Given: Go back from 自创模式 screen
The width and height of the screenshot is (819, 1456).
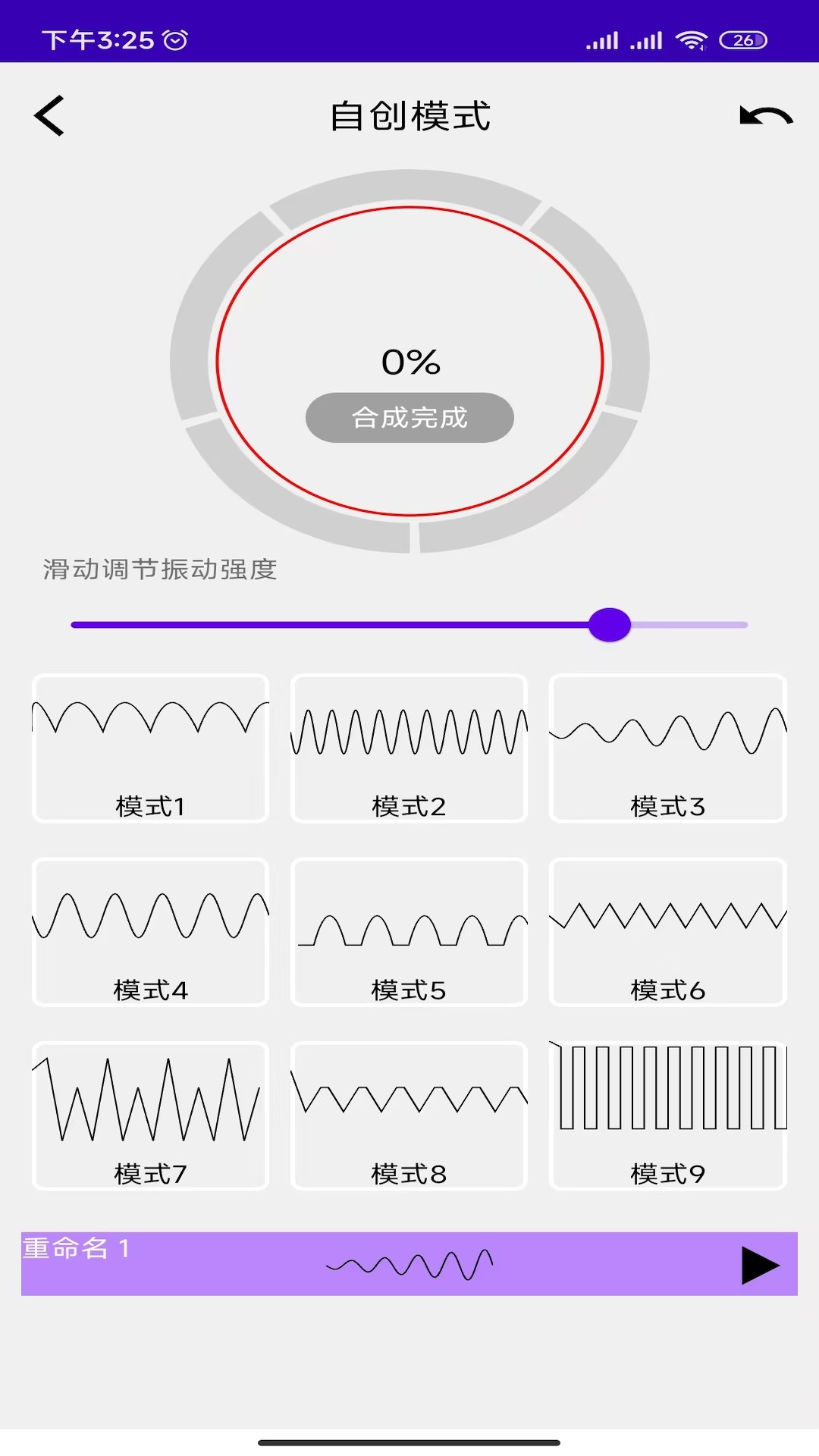Looking at the screenshot, I should click(50, 116).
